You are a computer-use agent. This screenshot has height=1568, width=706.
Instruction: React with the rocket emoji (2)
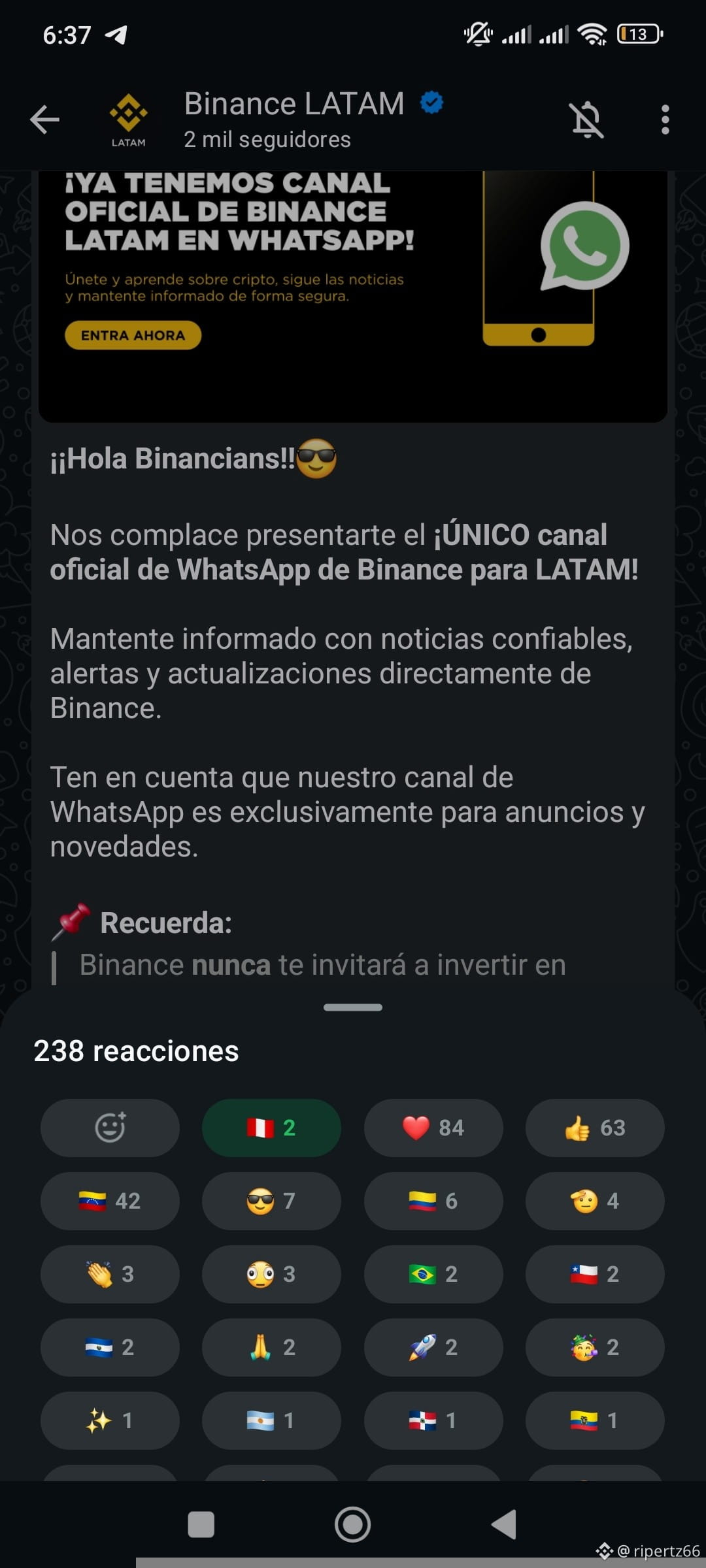click(433, 1347)
